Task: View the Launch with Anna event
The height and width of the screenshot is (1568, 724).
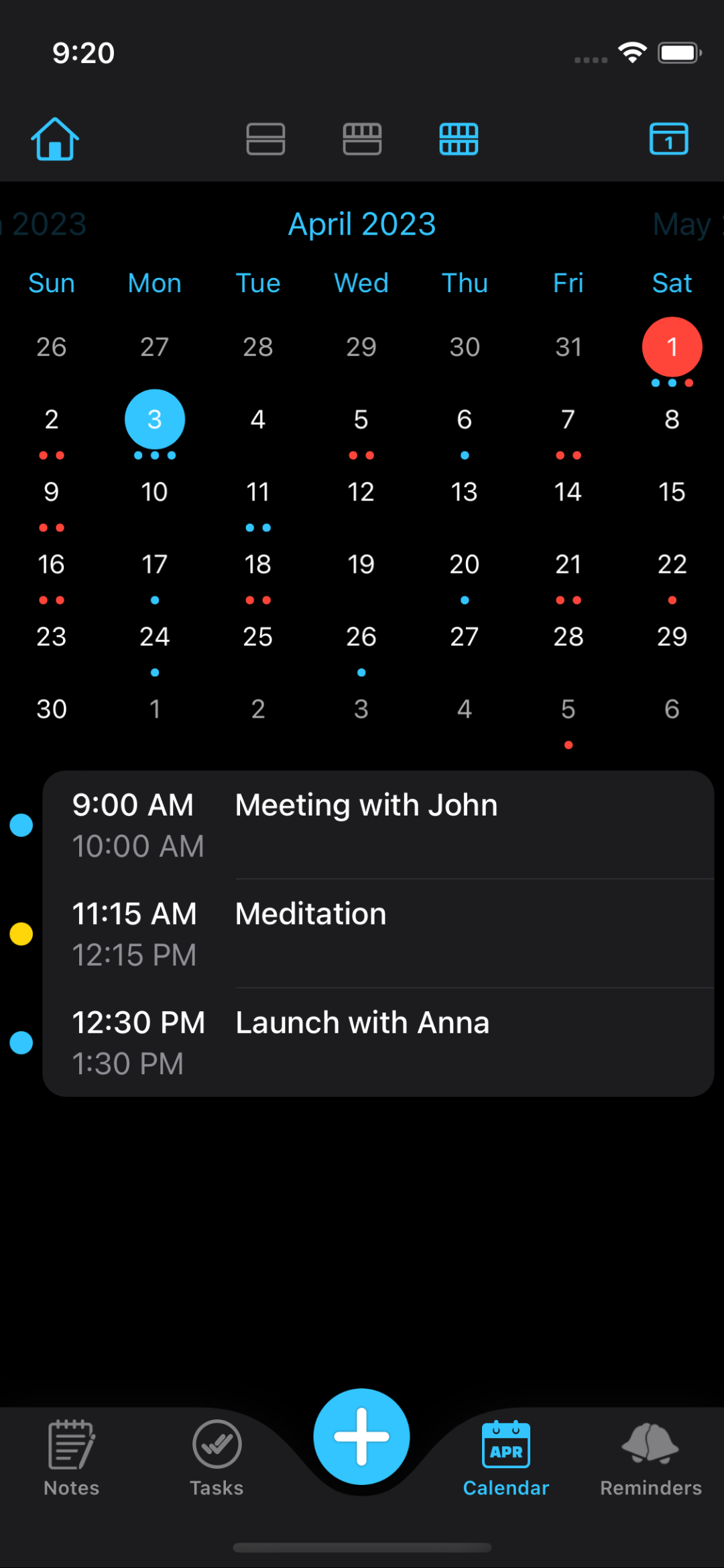Action: (x=378, y=1042)
